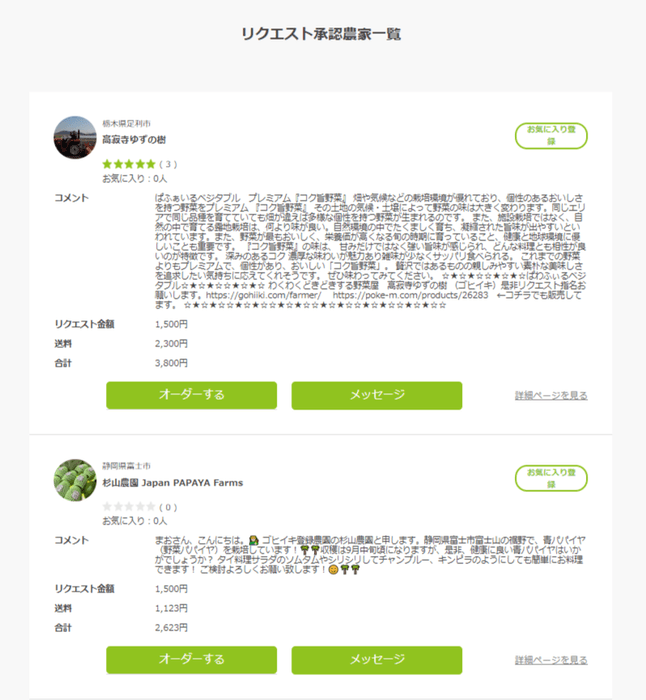This screenshot has width=646, height=700.
Task: Open 杉山農園 Japan PAPAYA Farms profile photo
Action: pyautogui.click(x=74, y=480)
